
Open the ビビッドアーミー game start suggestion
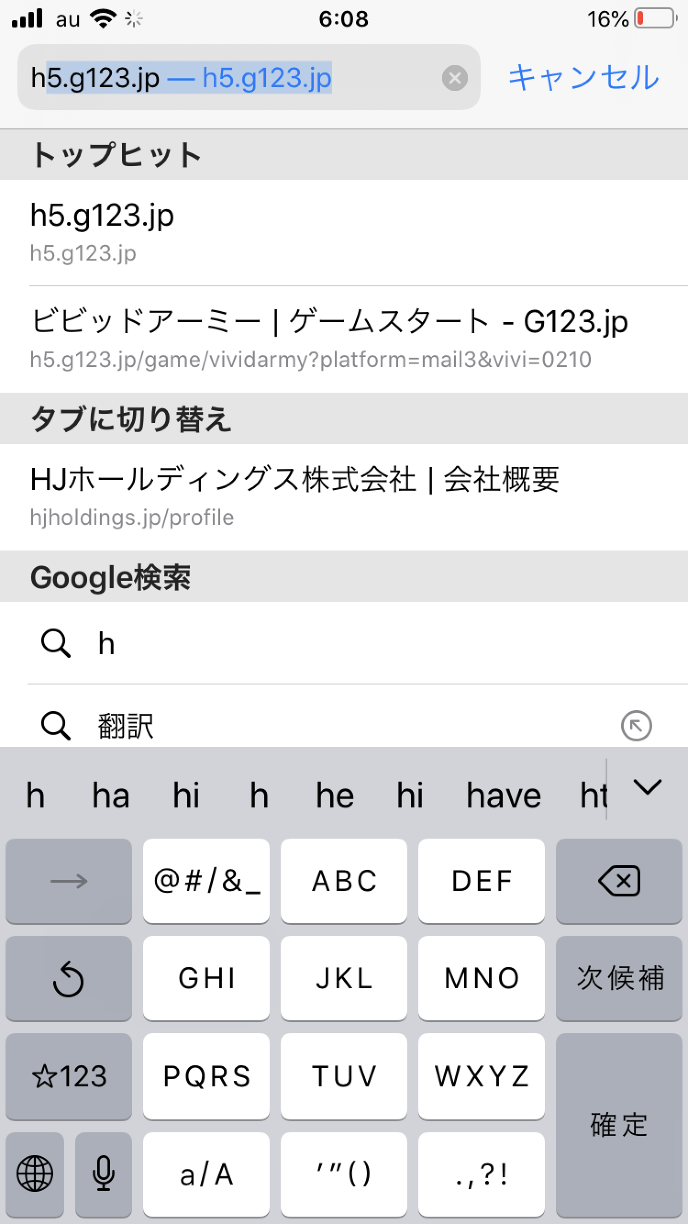[x=344, y=338]
